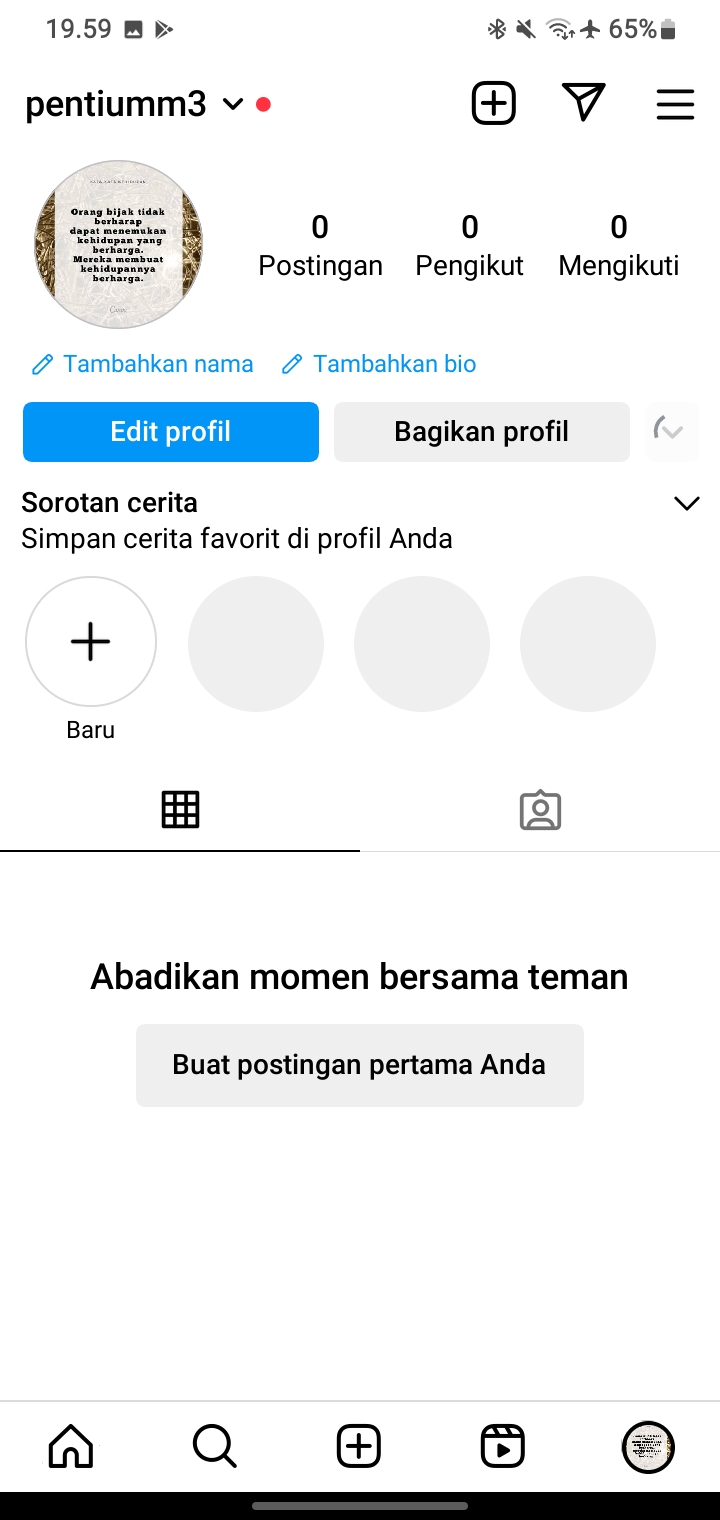Tap the Edit profil button
This screenshot has width=720, height=1520.
click(171, 432)
